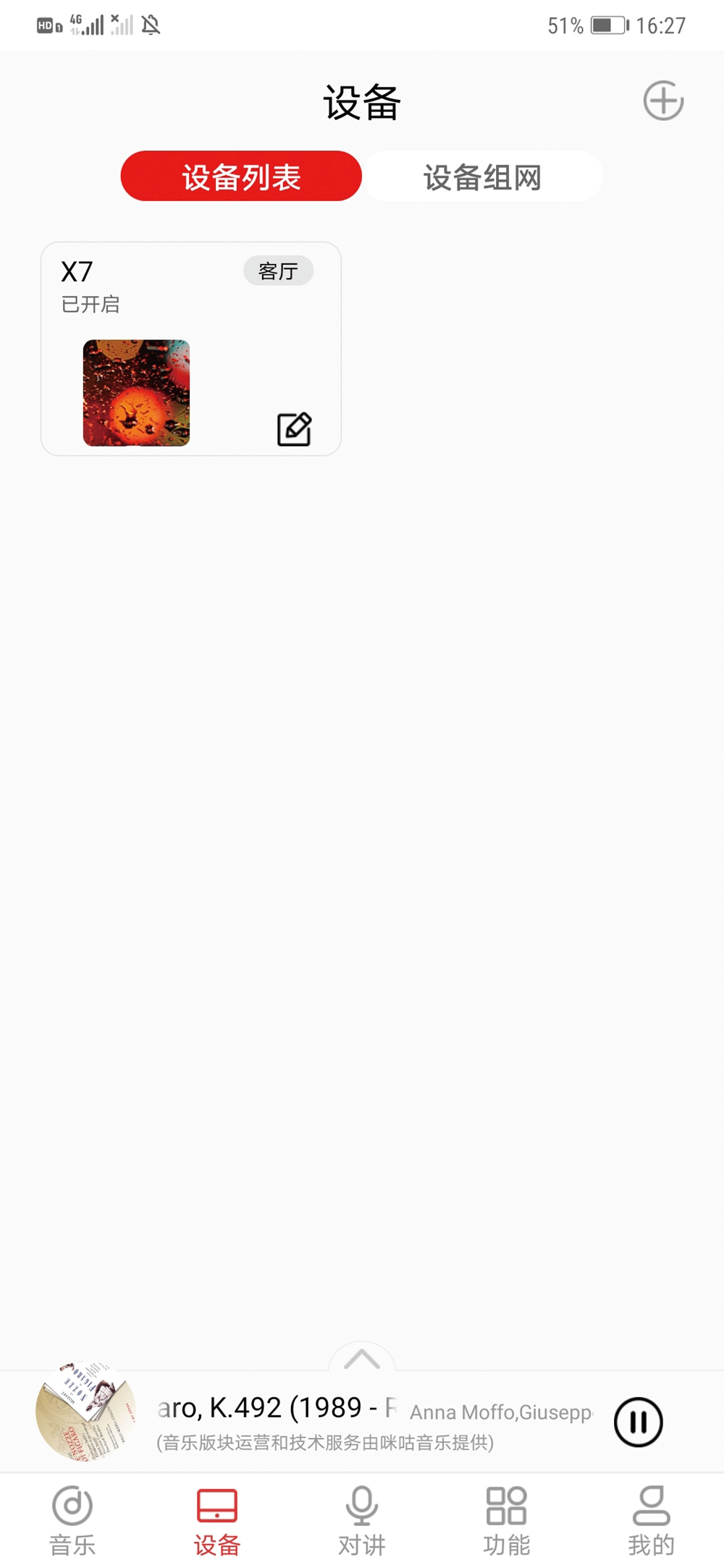Open the 功能 tab
Viewport: 724px width, 1568px height.
pos(506,1520)
